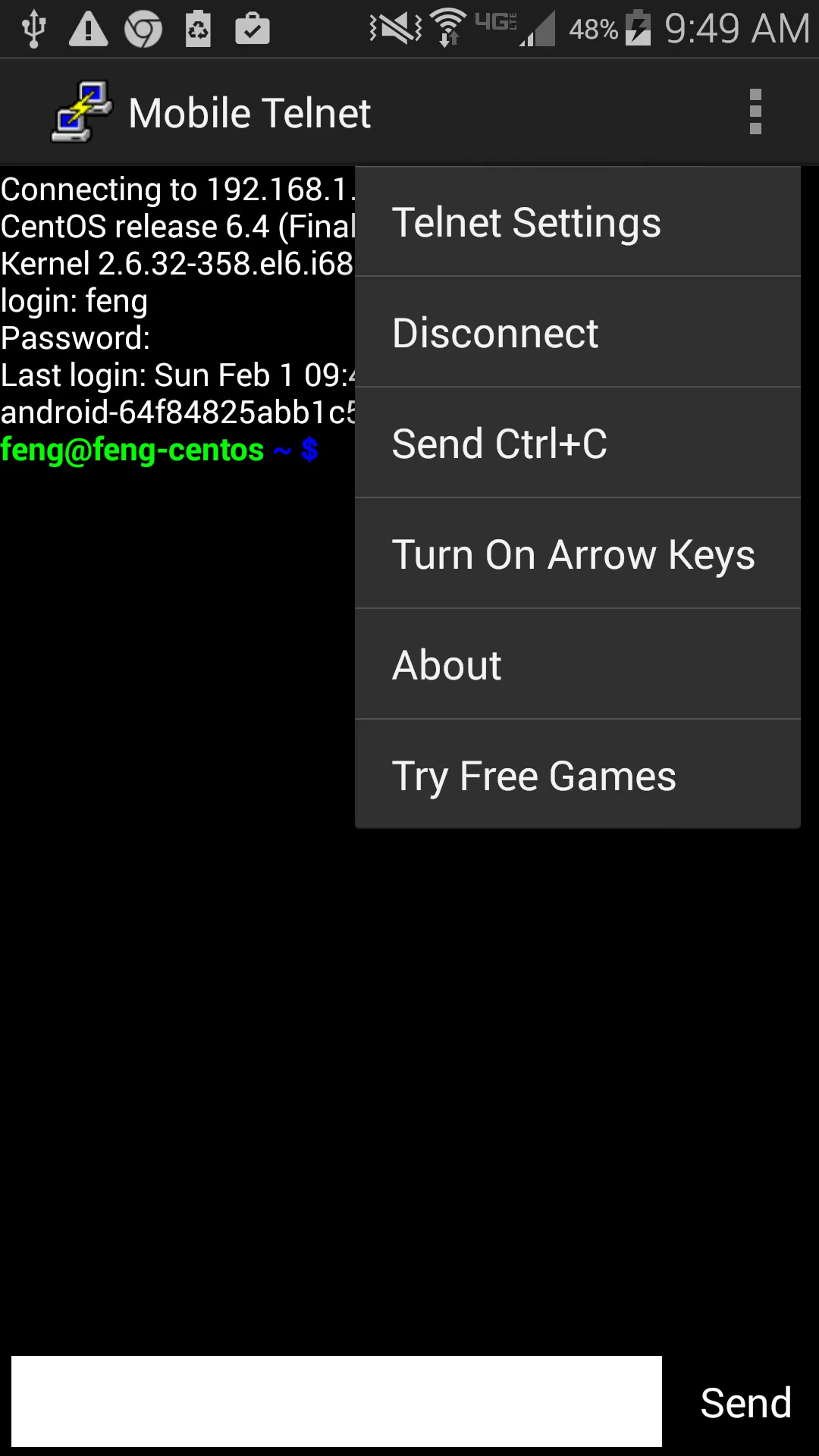
Task: Tap the battery charging icon
Action: [639, 28]
